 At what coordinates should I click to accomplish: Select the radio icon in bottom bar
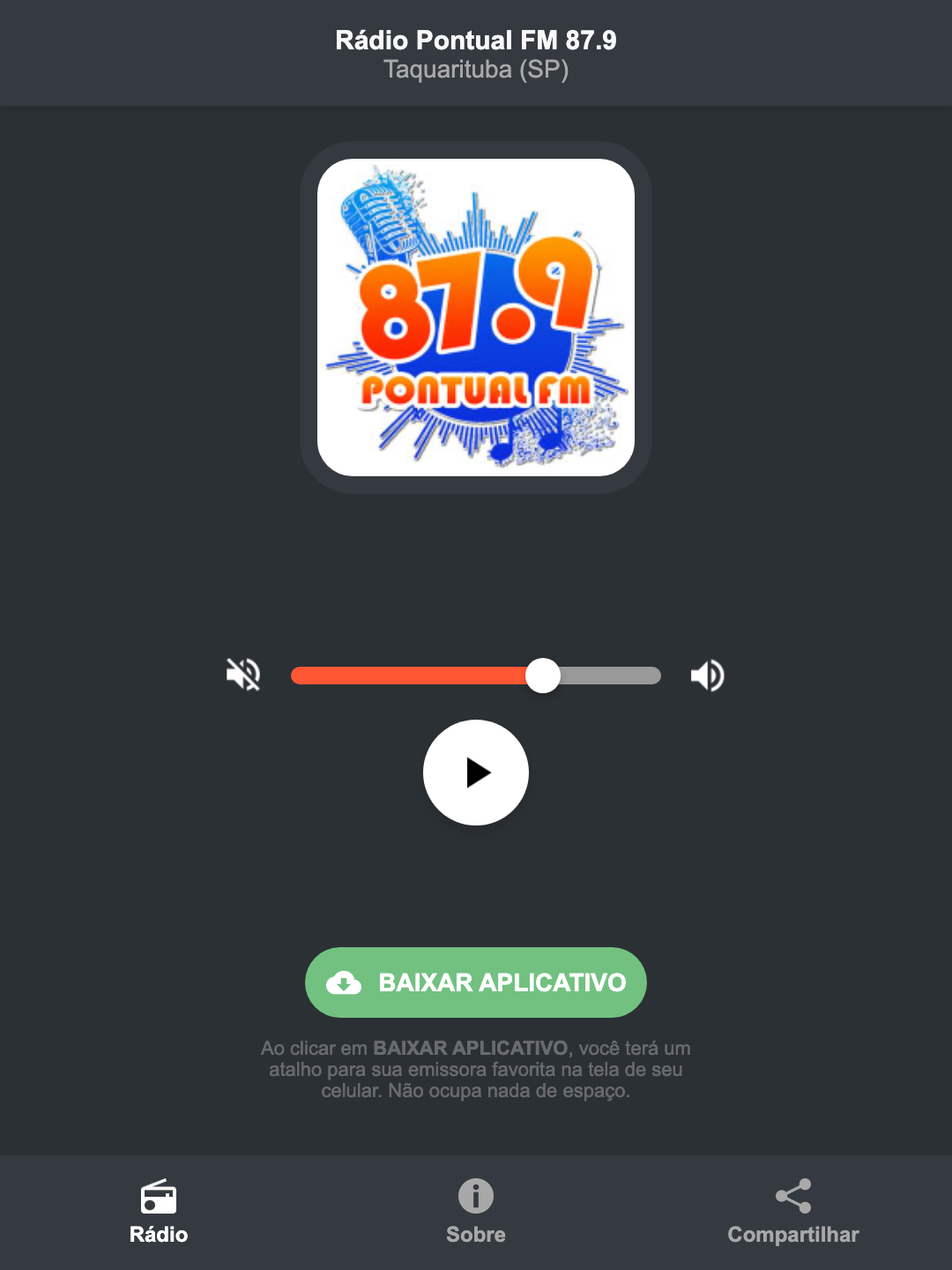(159, 1199)
